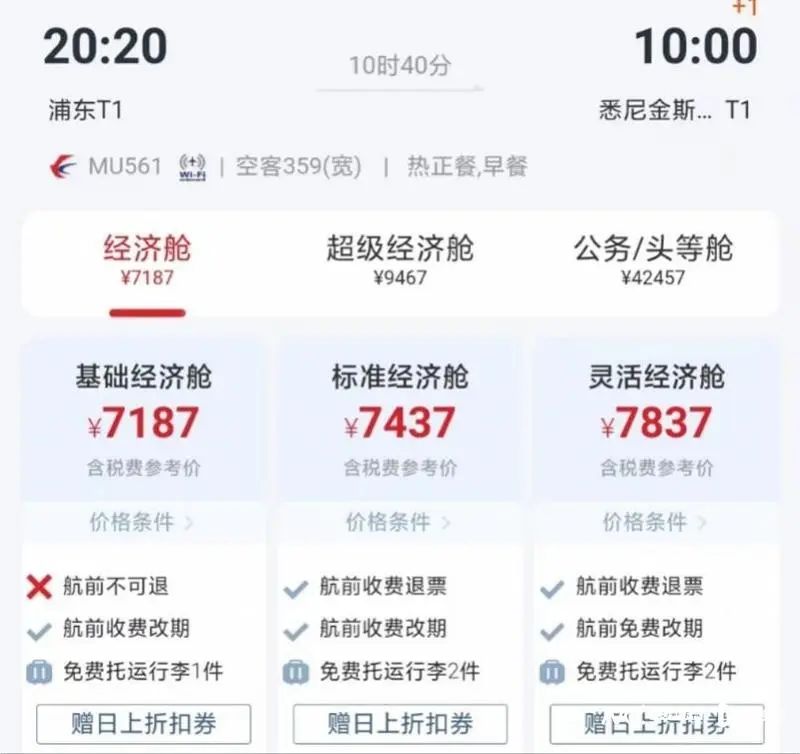The width and height of the screenshot is (800, 754).
Task: Select the 经济舱 cabin tab
Action: 147,259
